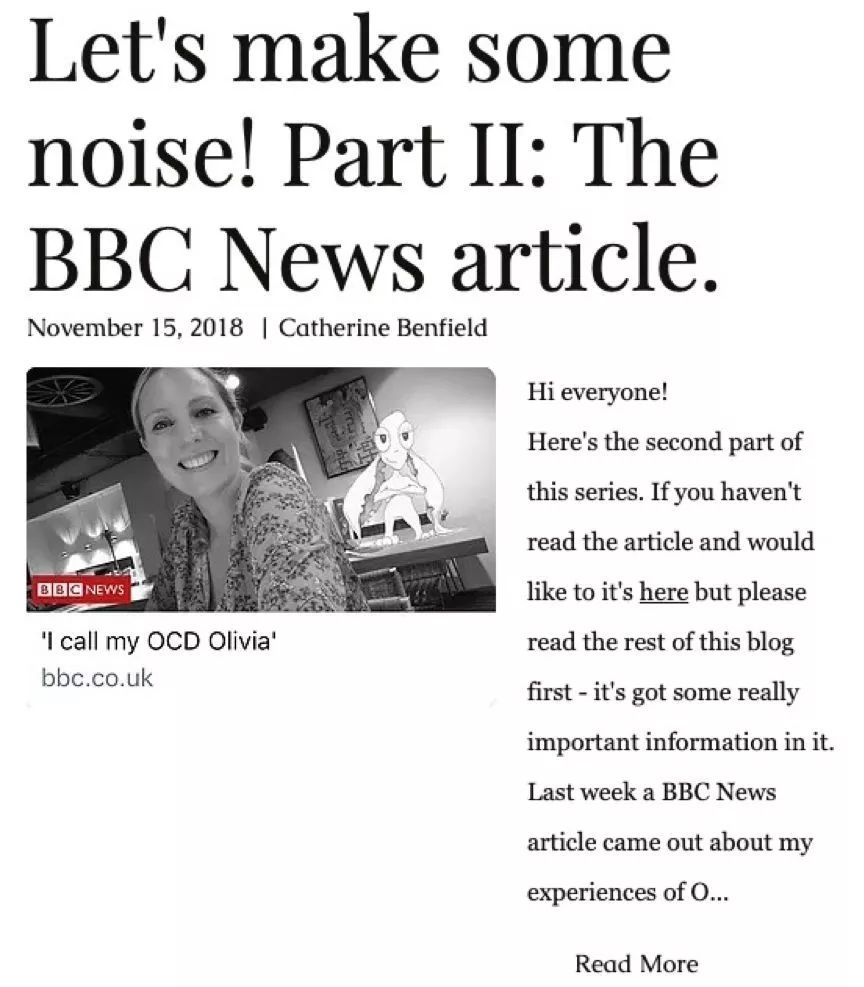Open the 'I call my OCD Olivia' BBC card
Screen dimensions: 864x987
coord(261,537)
